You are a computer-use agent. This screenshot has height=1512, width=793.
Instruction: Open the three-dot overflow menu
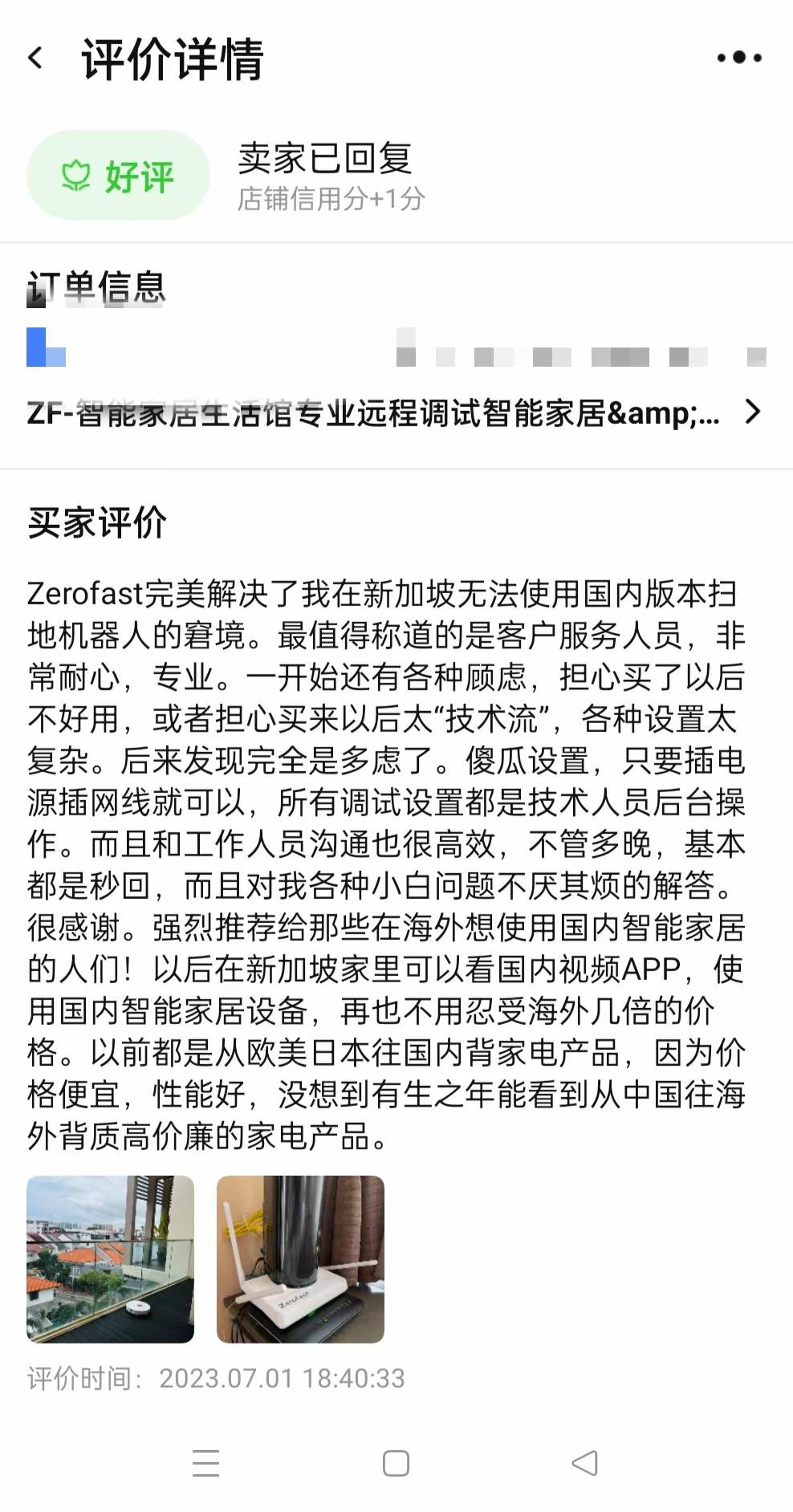(738, 58)
